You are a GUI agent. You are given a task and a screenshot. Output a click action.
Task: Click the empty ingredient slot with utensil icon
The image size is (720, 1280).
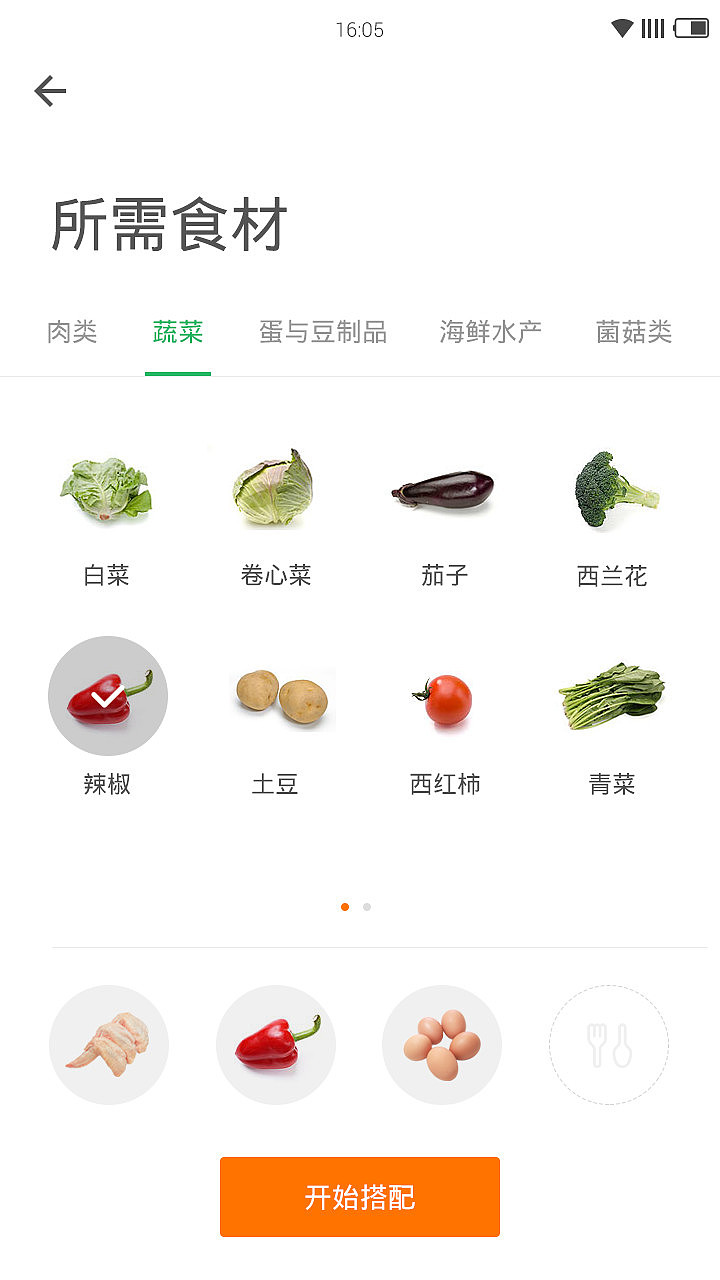click(608, 1043)
